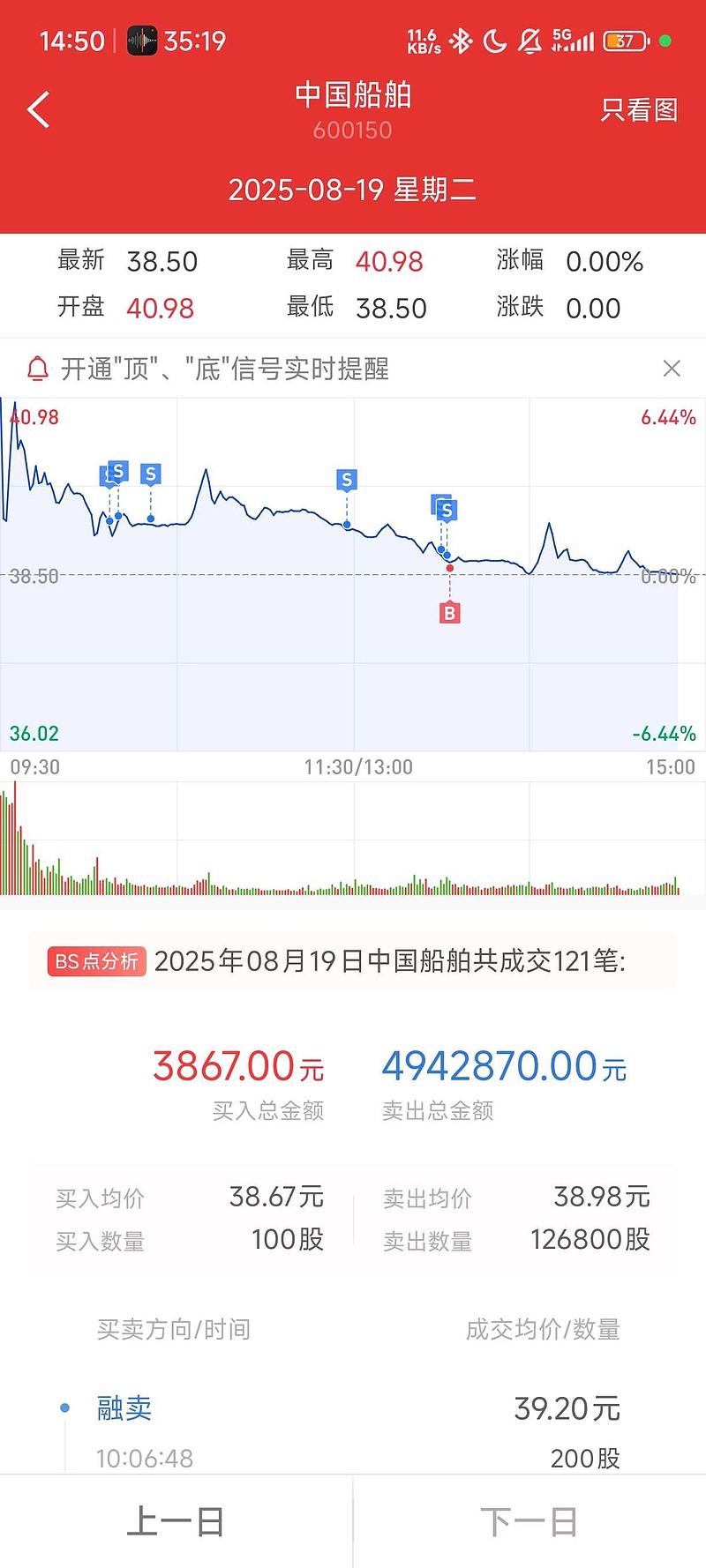Go to the next day with 下一日
The image size is (706, 1568).
coord(529,1522)
